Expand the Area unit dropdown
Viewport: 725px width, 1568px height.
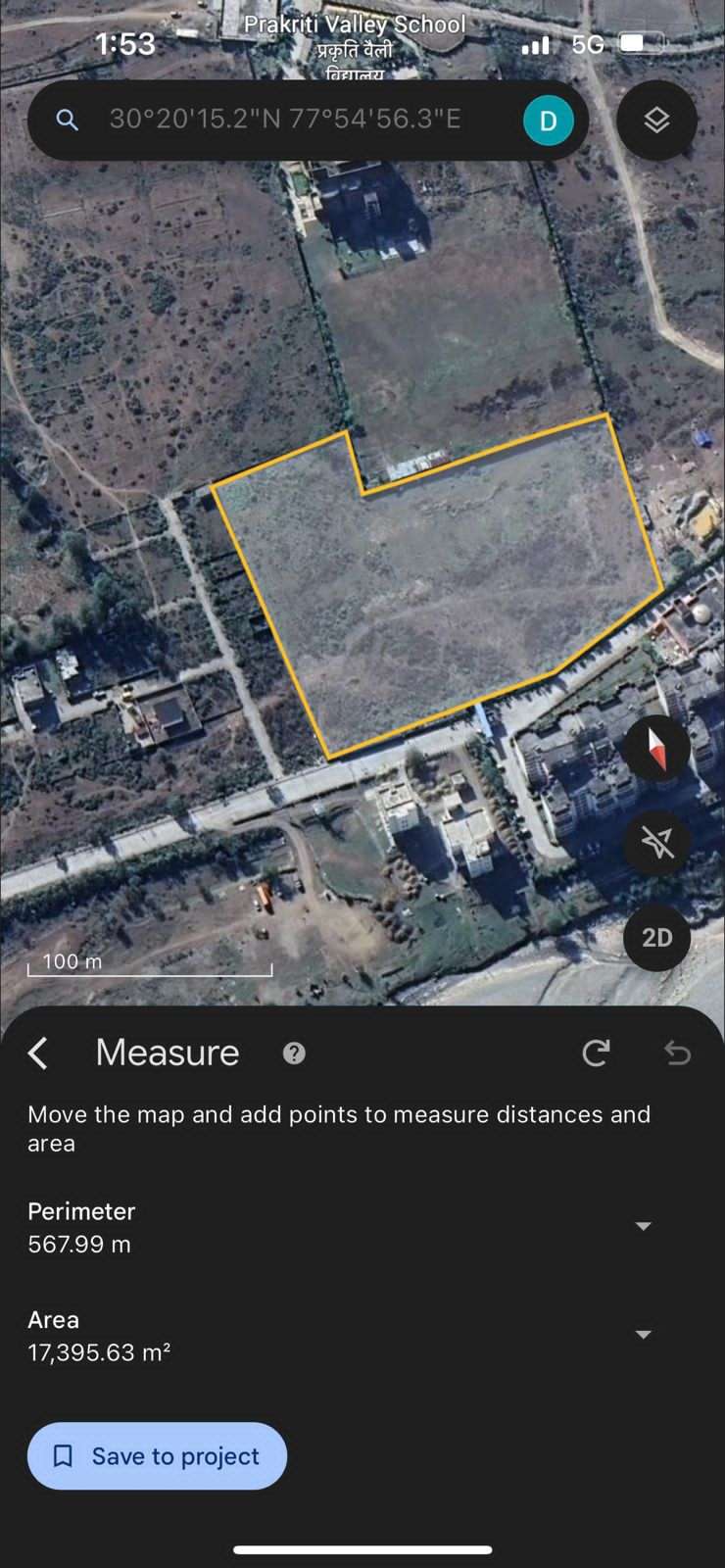pyautogui.click(x=643, y=1334)
